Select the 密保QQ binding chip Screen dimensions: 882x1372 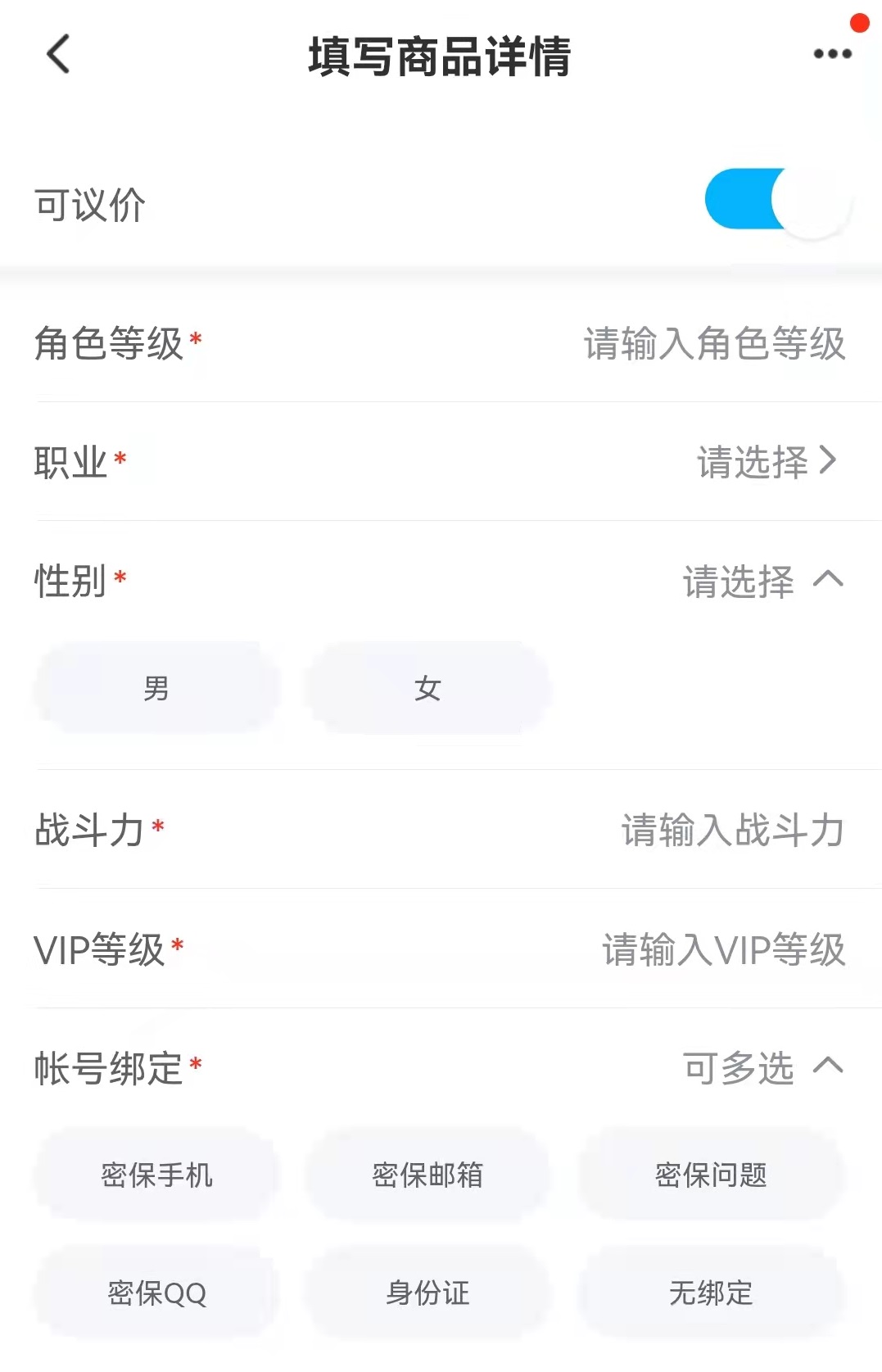click(x=156, y=1293)
